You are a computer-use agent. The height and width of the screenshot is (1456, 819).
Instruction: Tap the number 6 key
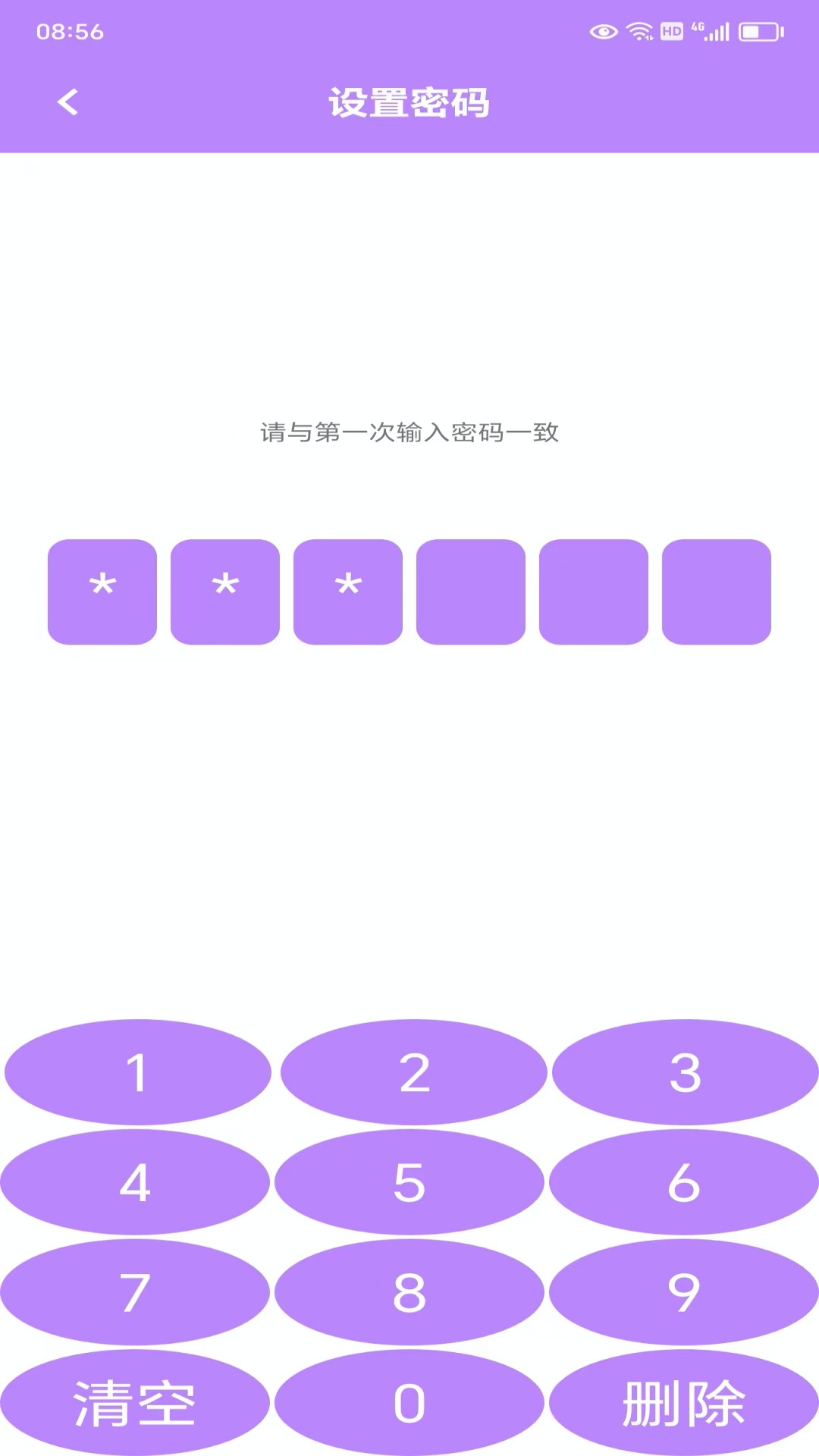[x=684, y=1182]
